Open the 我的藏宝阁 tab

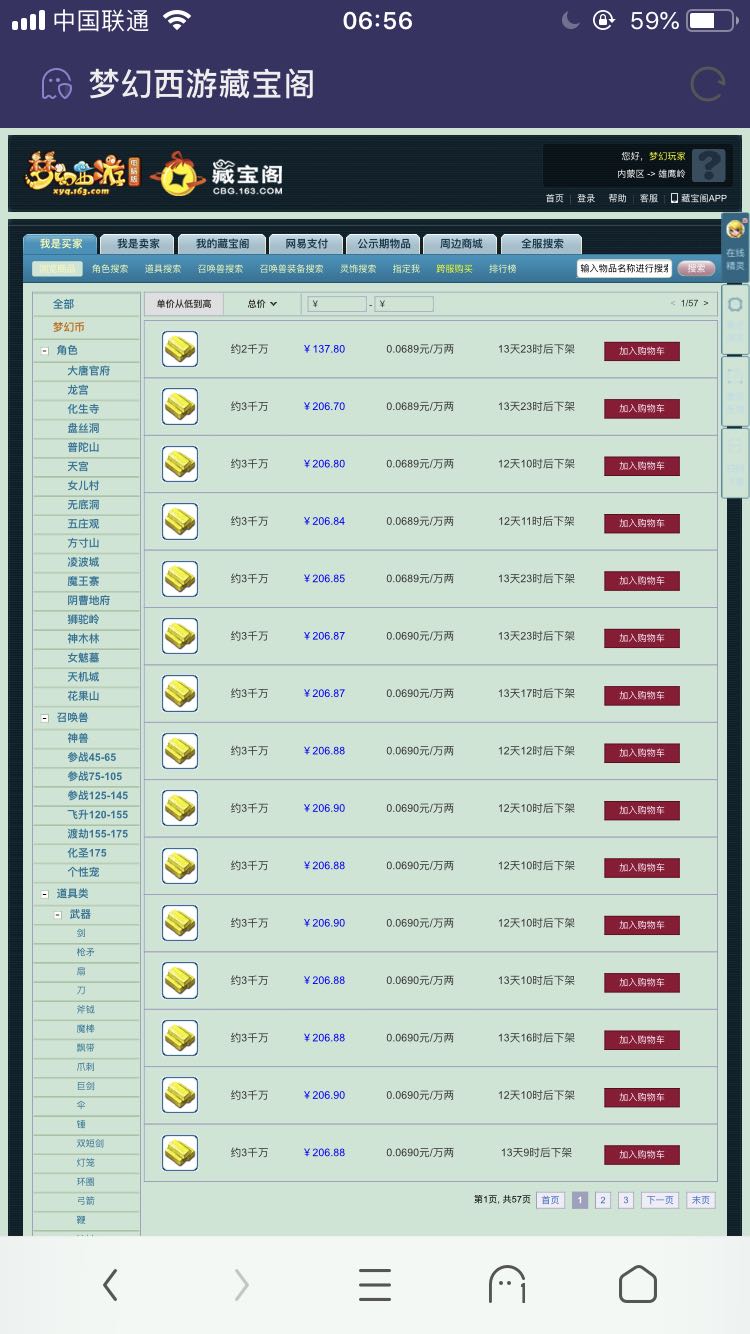[x=222, y=244]
